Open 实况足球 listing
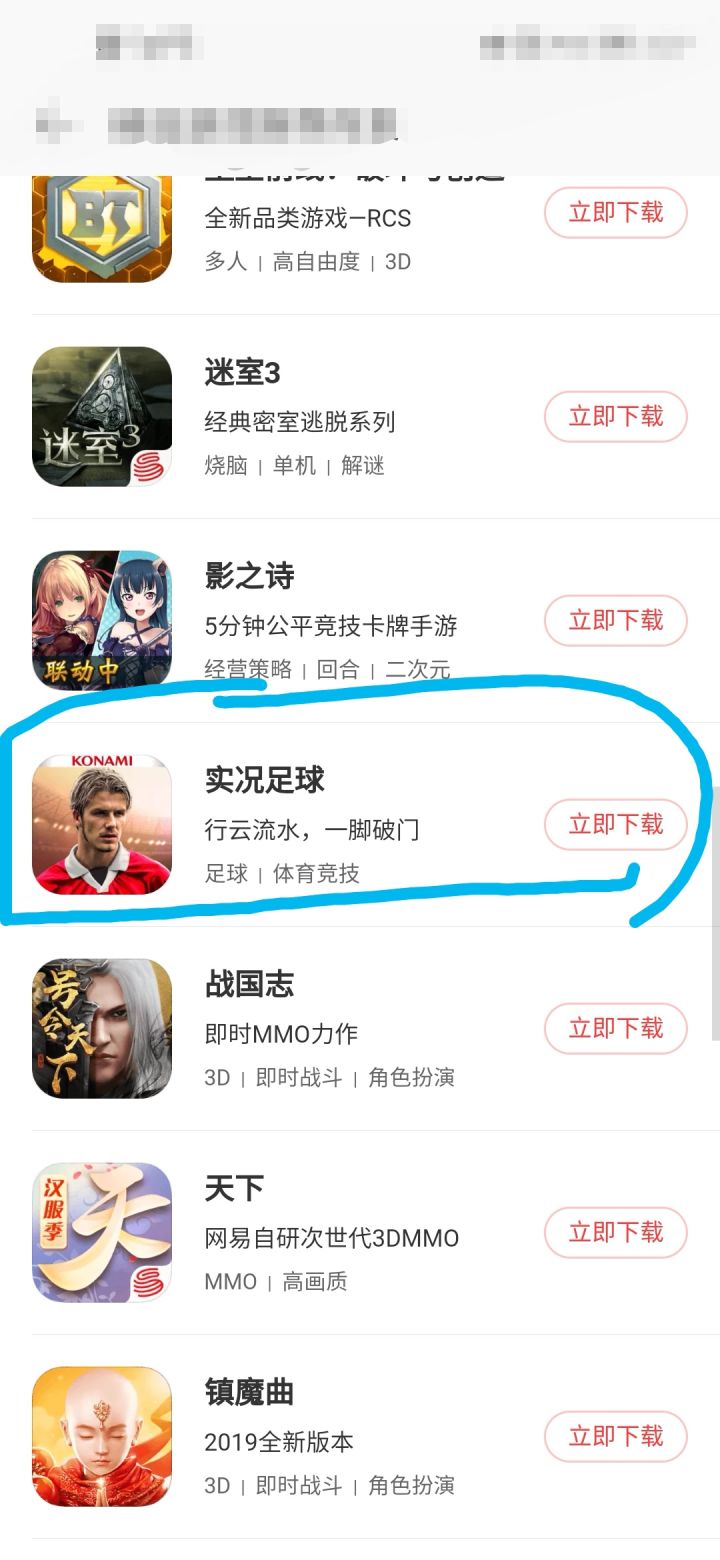The width and height of the screenshot is (720, 1560). [x=360, y=825]
